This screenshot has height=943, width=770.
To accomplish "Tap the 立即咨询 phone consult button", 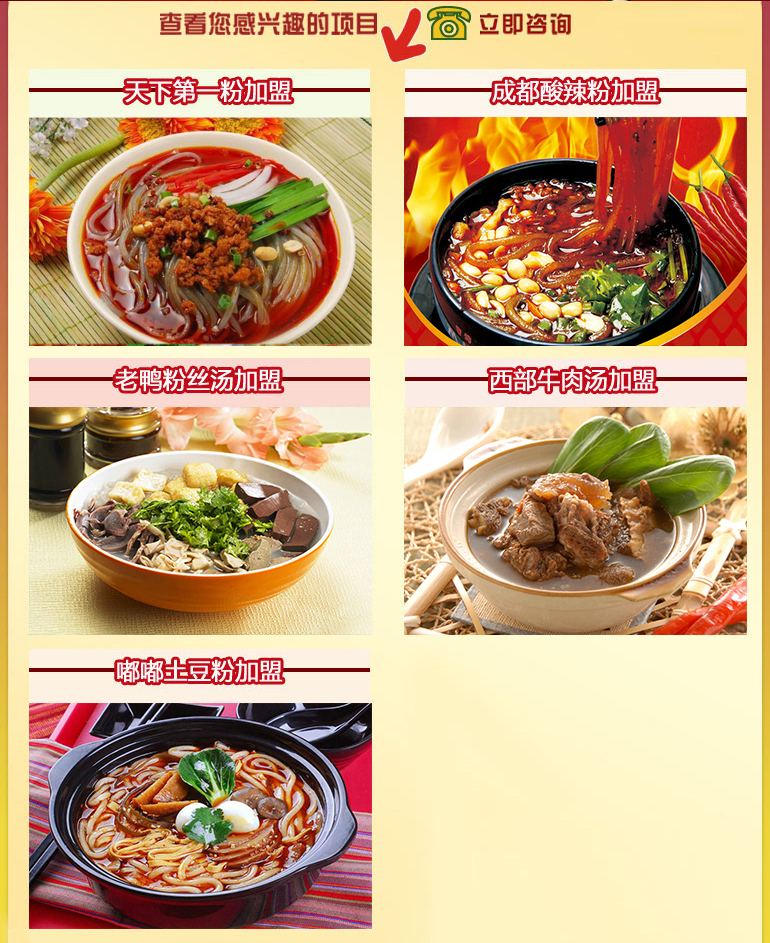I will (500, 24).
